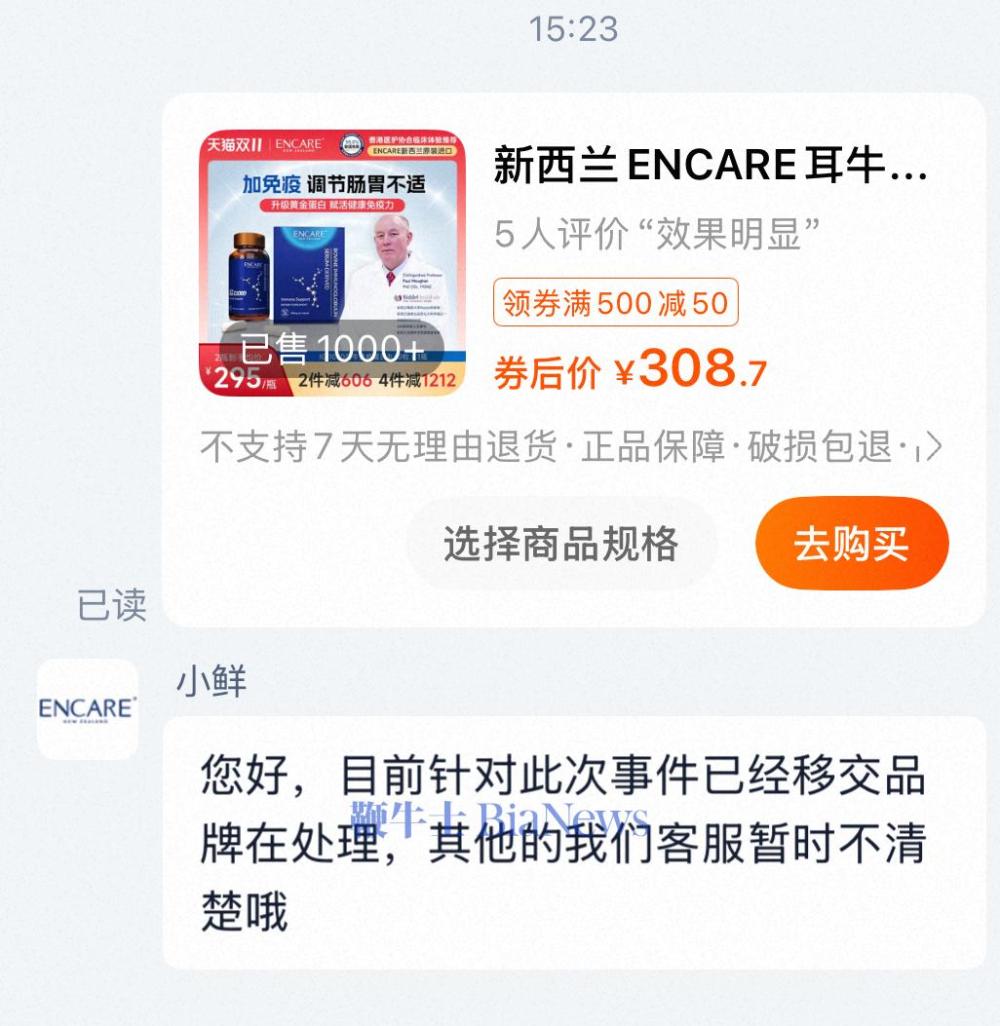Claim the 领券满500减50 coupon

click(x=615, y=302)
